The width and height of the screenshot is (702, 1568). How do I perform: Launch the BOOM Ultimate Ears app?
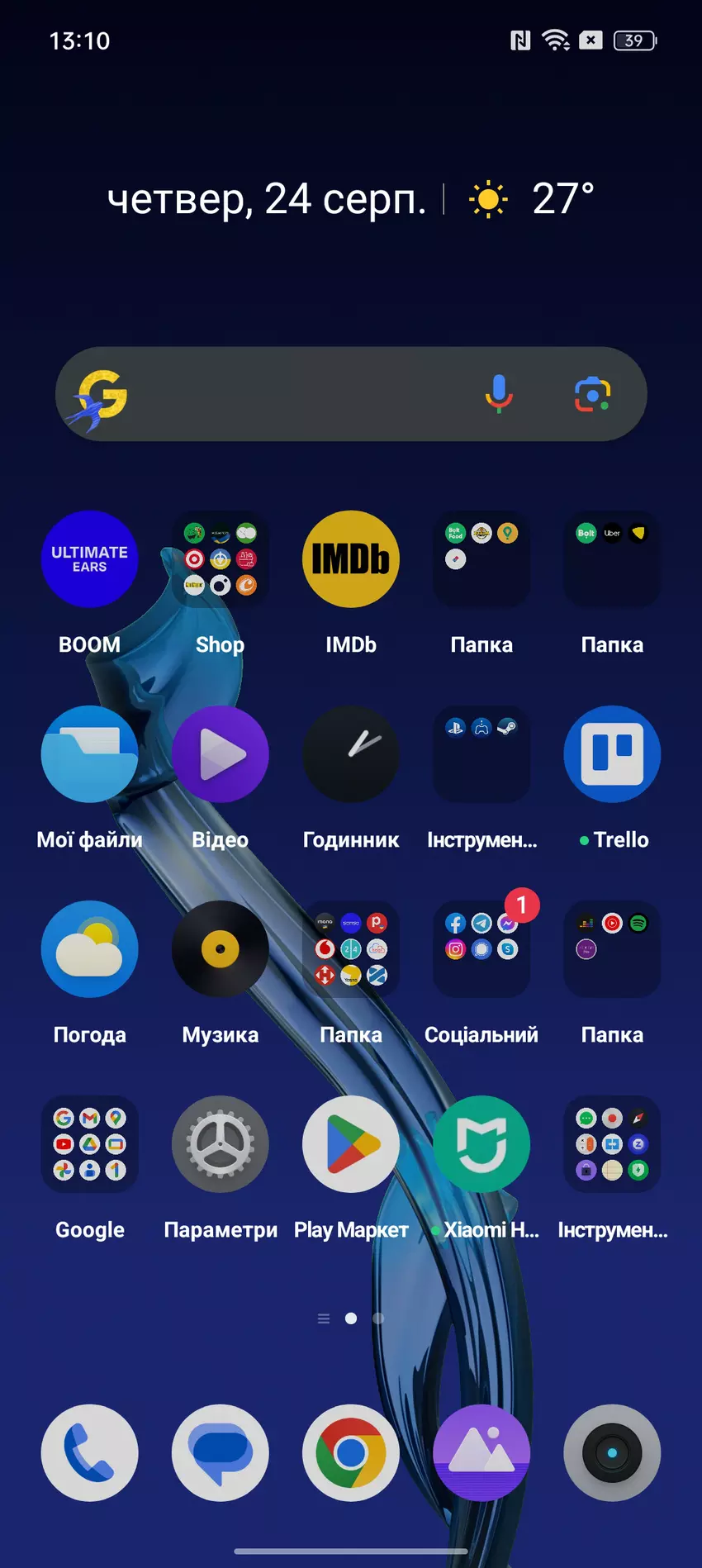coord(89,559)
